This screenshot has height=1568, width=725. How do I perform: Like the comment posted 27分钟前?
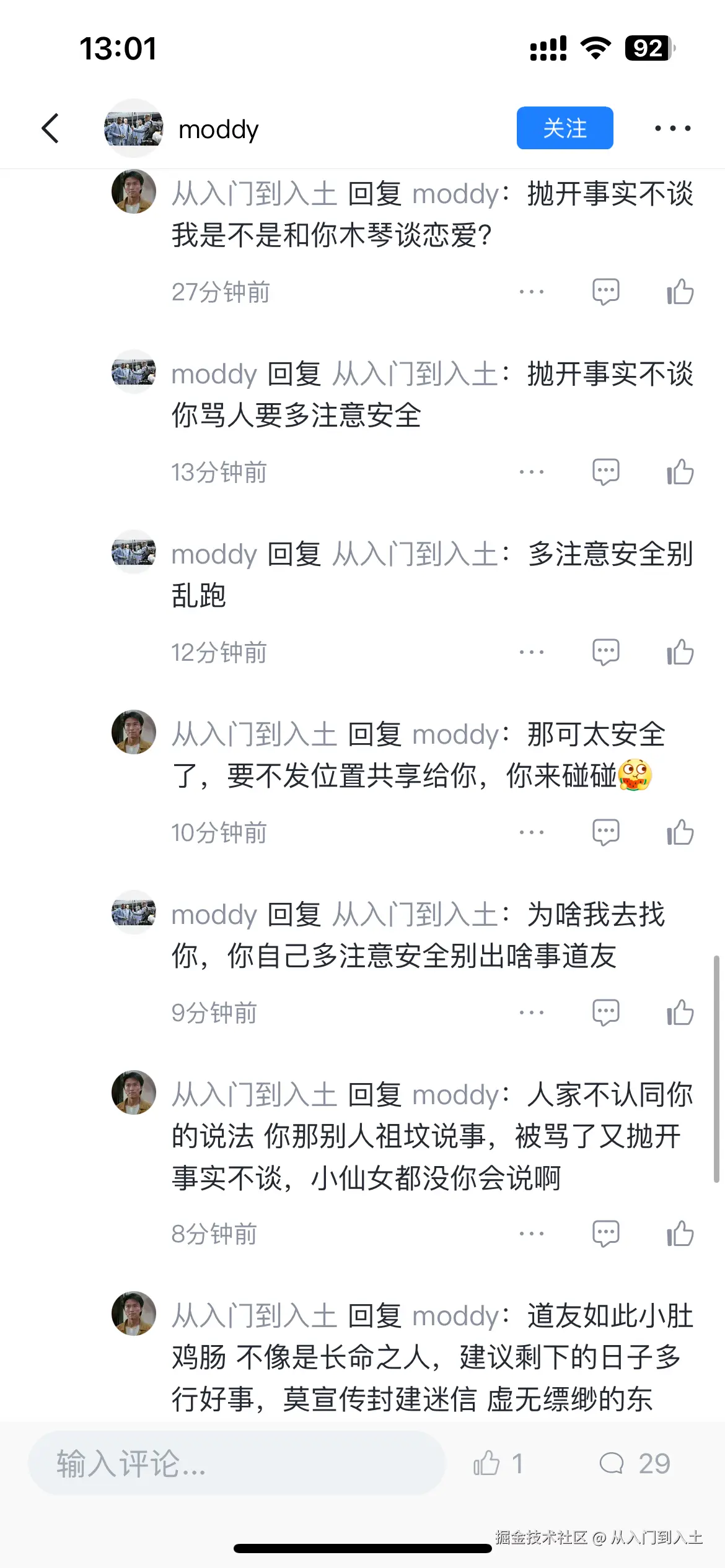pyautogui.click(x=679, y=291)
